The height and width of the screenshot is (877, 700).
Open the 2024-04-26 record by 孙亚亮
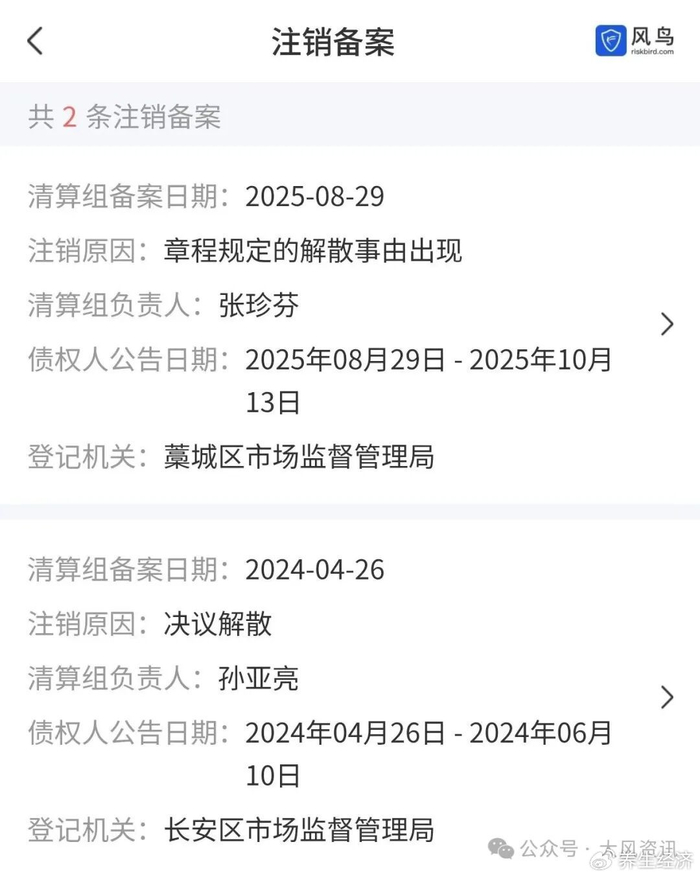pyautogui.click(x=667, y=696)
